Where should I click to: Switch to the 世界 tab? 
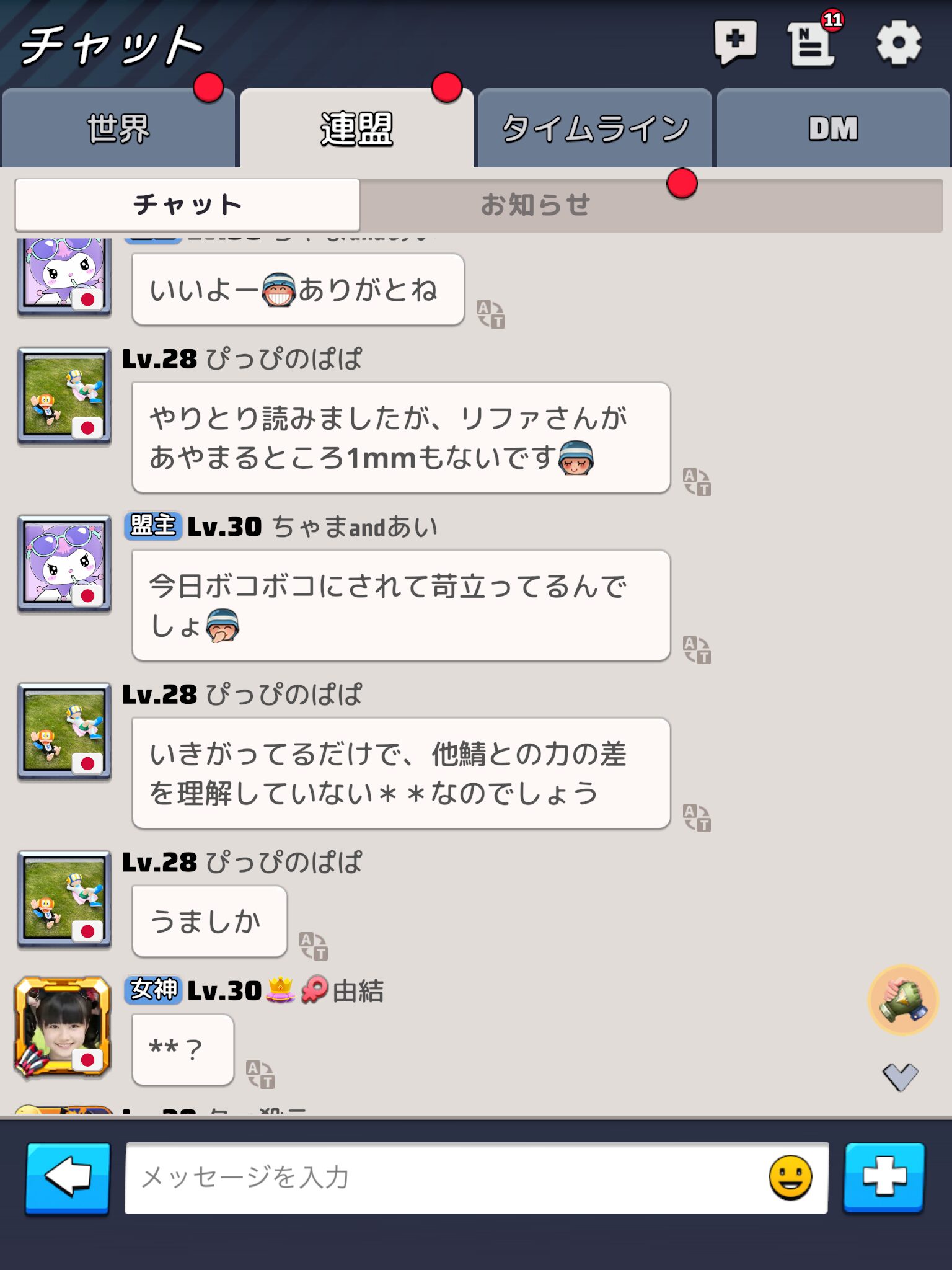click(118, 129)
